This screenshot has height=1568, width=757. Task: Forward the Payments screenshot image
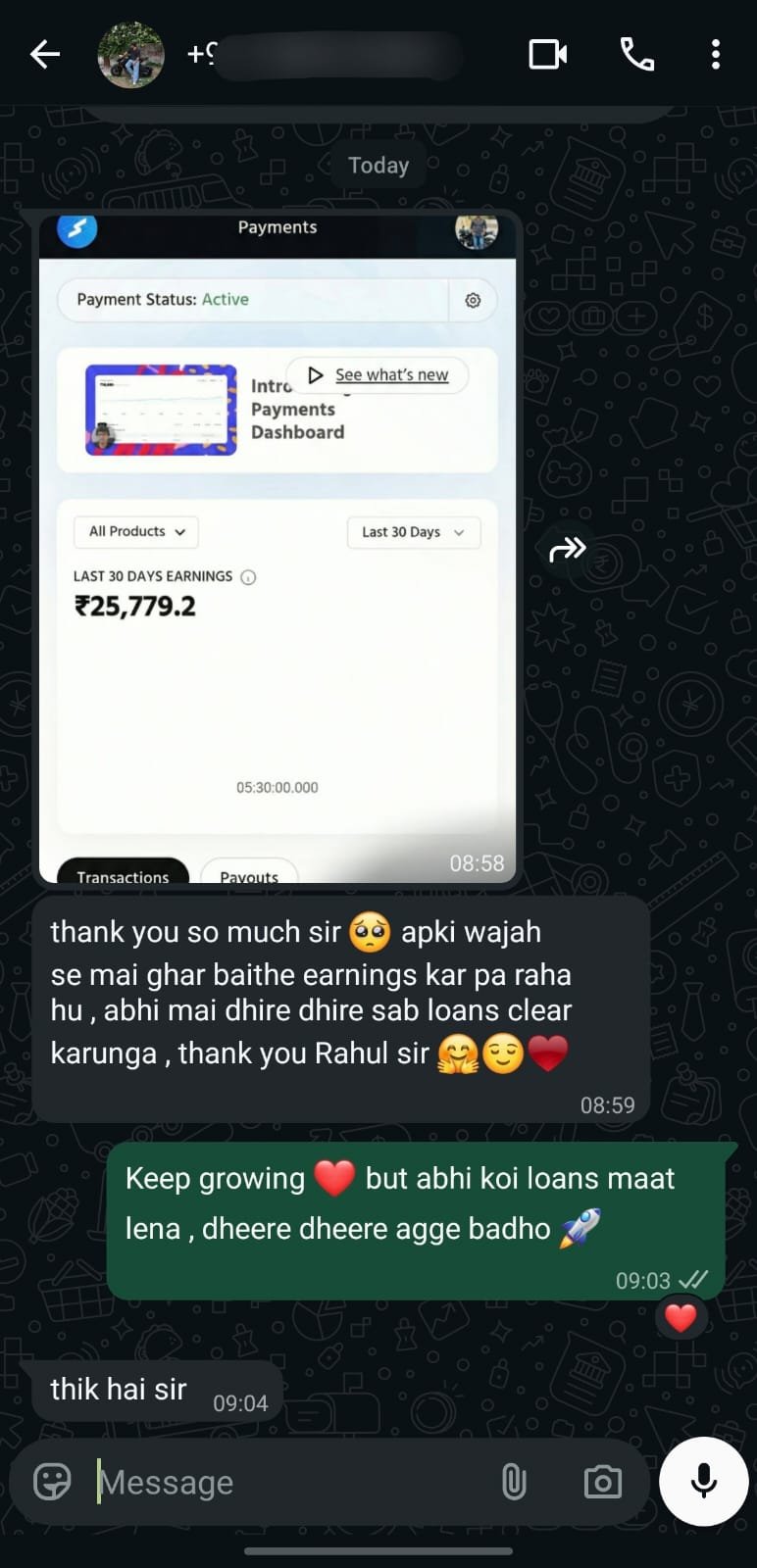click(x=568, y=550)
